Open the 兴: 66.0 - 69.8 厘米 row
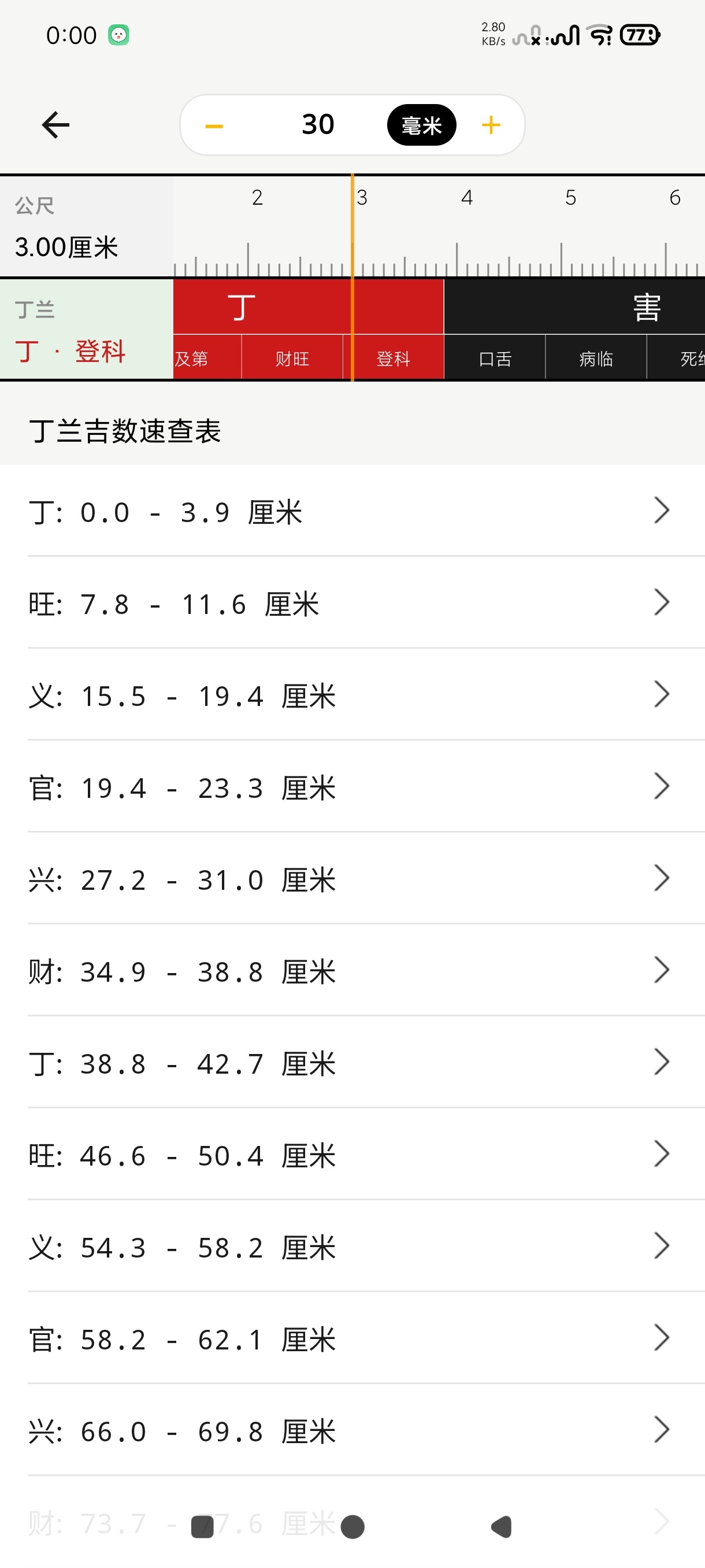This screenshot has width=705, height=1568. 353,1430
